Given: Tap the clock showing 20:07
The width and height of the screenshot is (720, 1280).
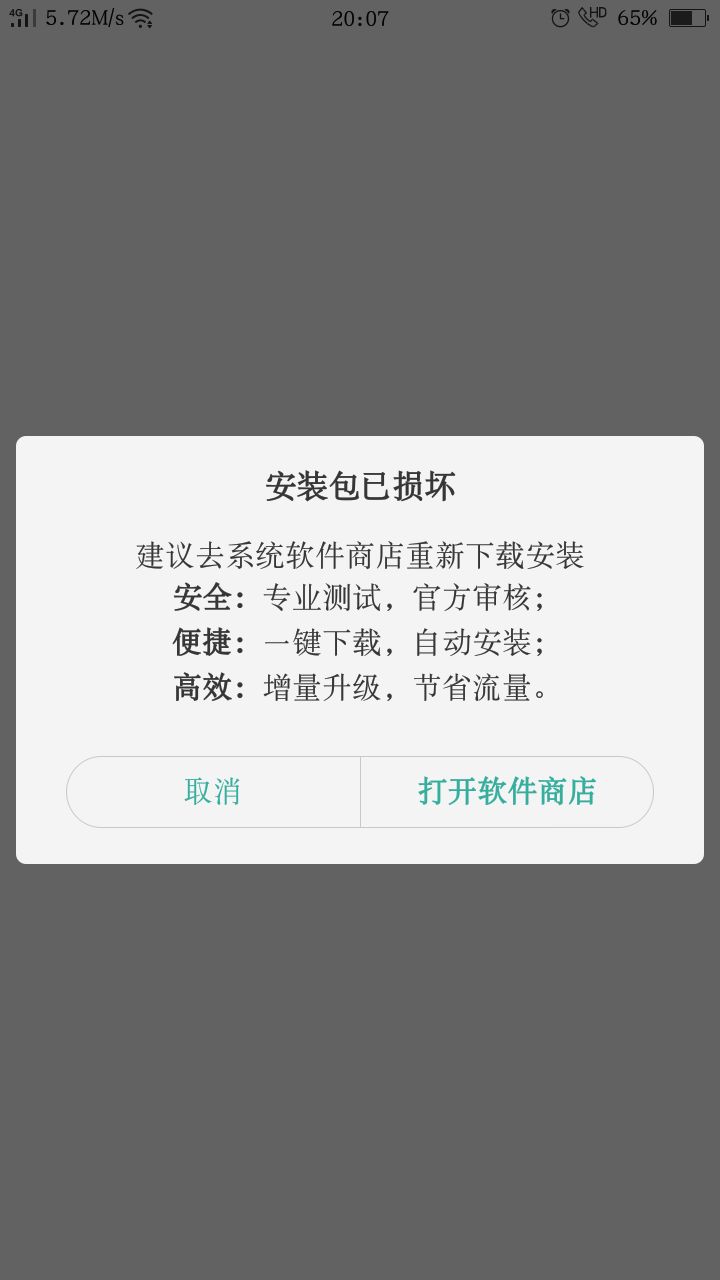Looking at the screenshot, I should point(360,17).
